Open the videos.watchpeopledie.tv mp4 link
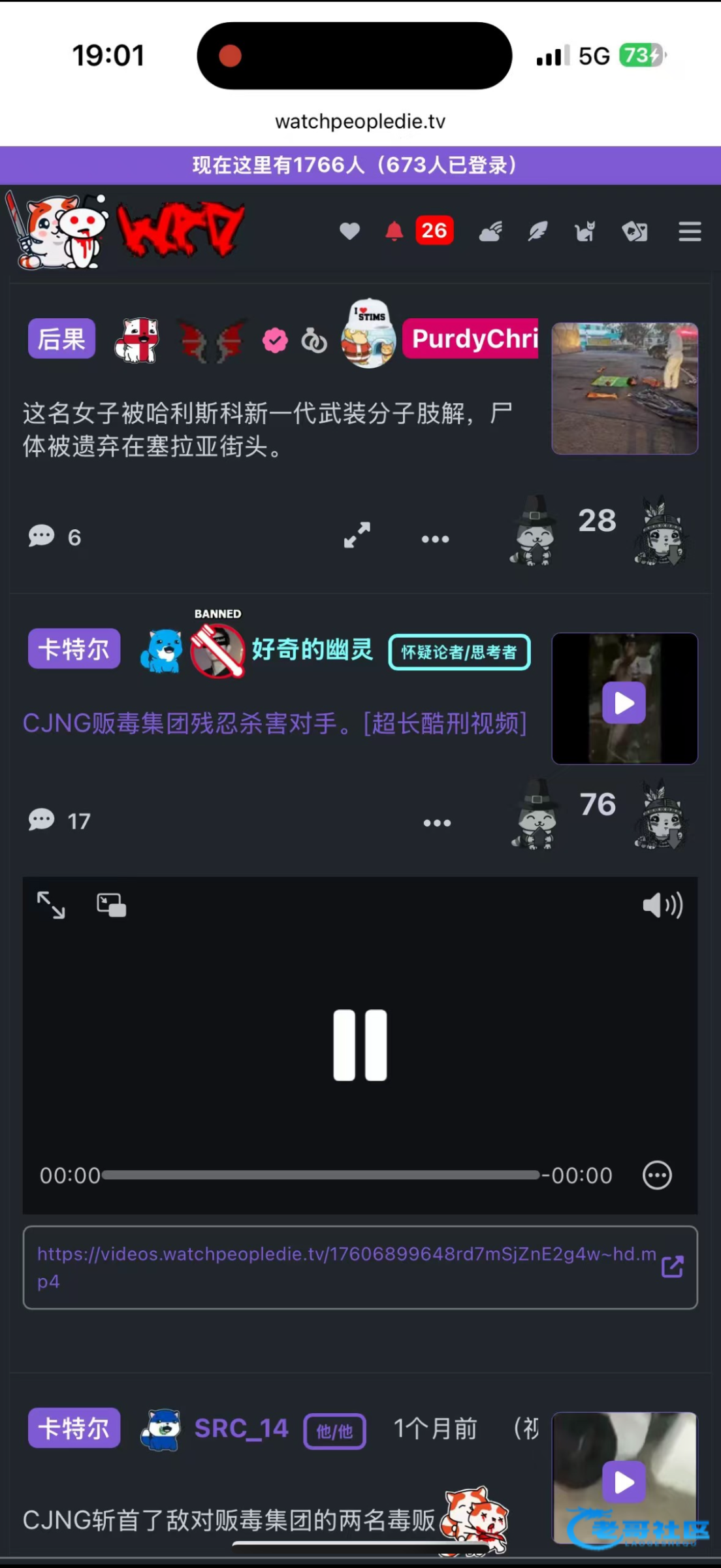This screenshot has height=1568, width=721. click(x=347, y=1267)
